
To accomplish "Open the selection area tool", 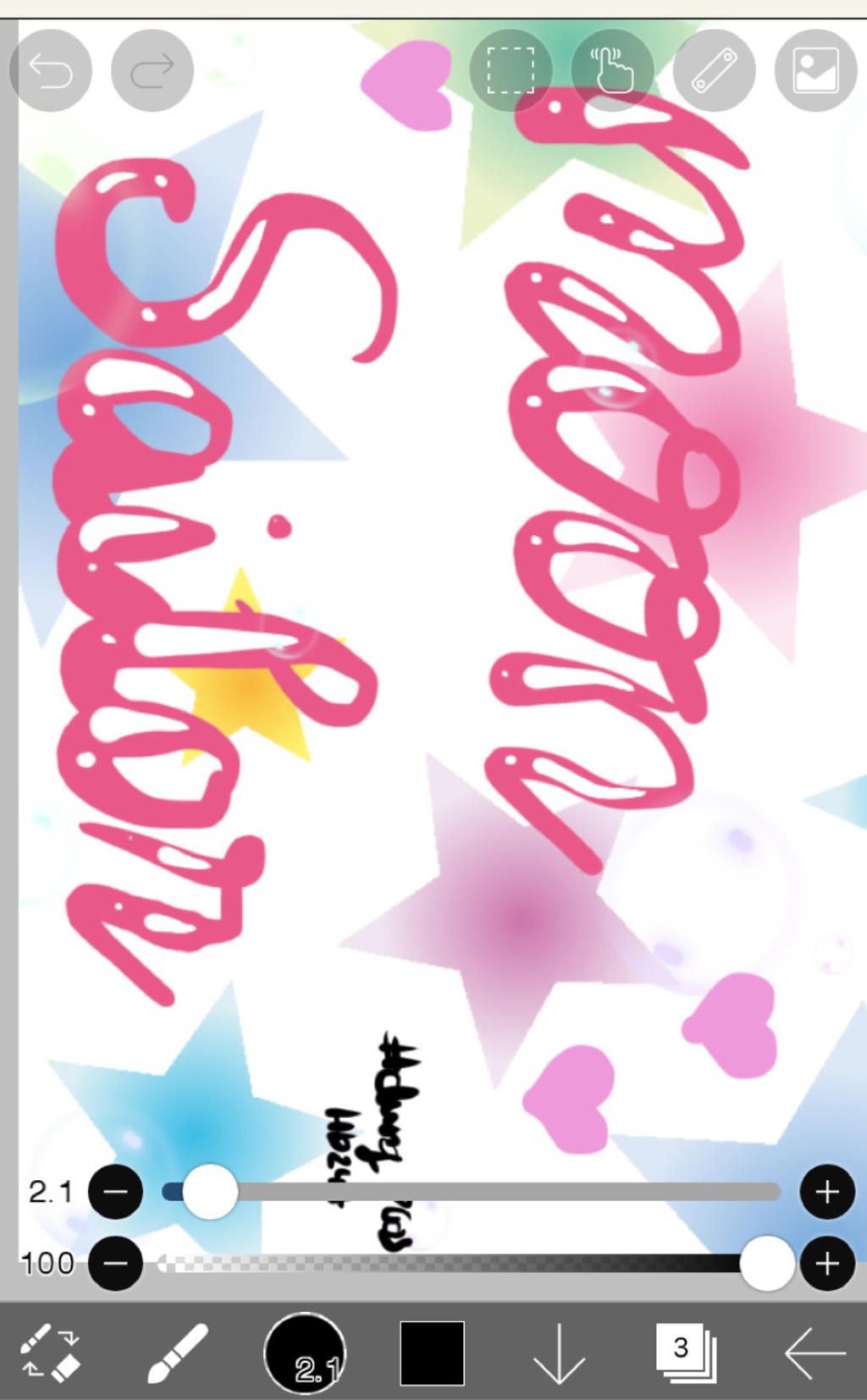I will click(x=511, y=71).
